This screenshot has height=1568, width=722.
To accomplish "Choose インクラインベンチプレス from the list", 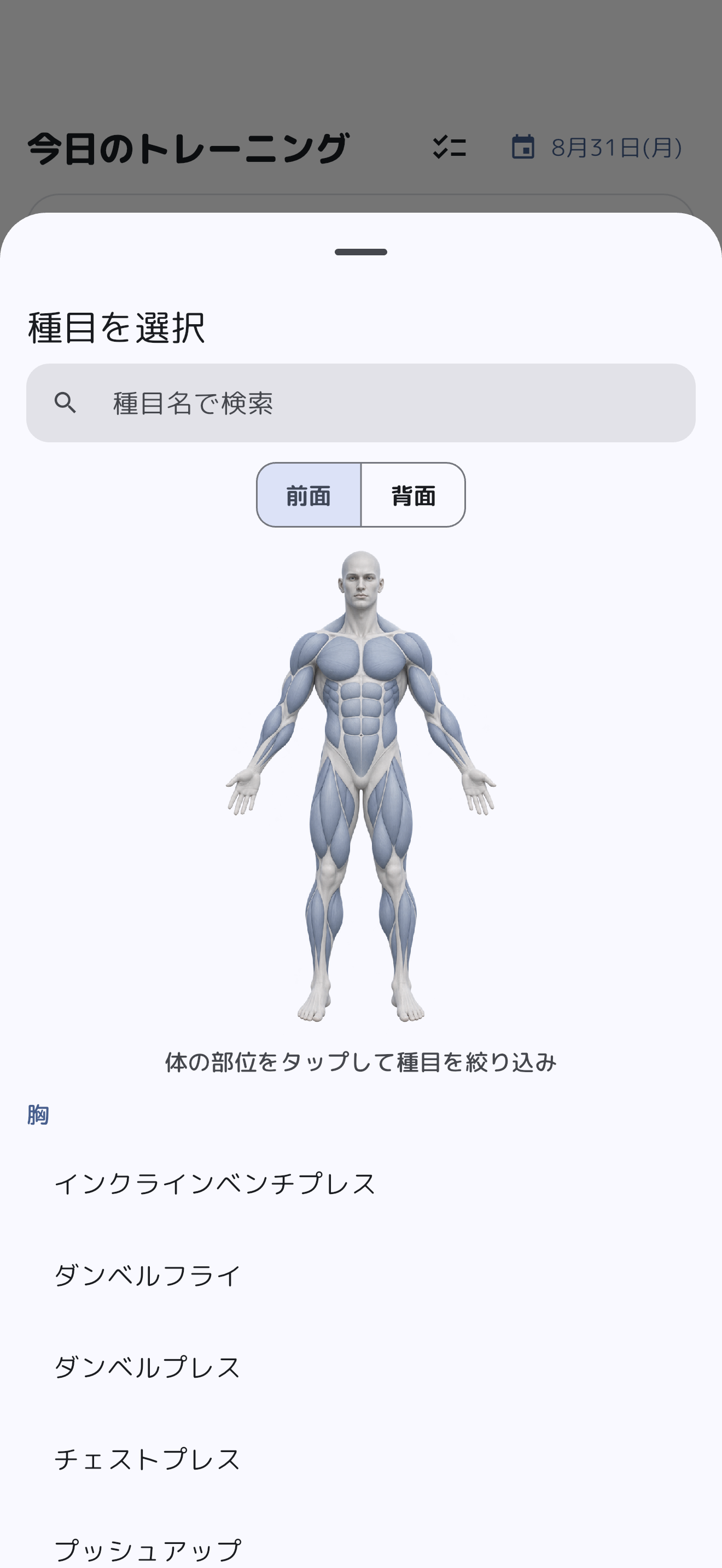I will point(361,1184).
